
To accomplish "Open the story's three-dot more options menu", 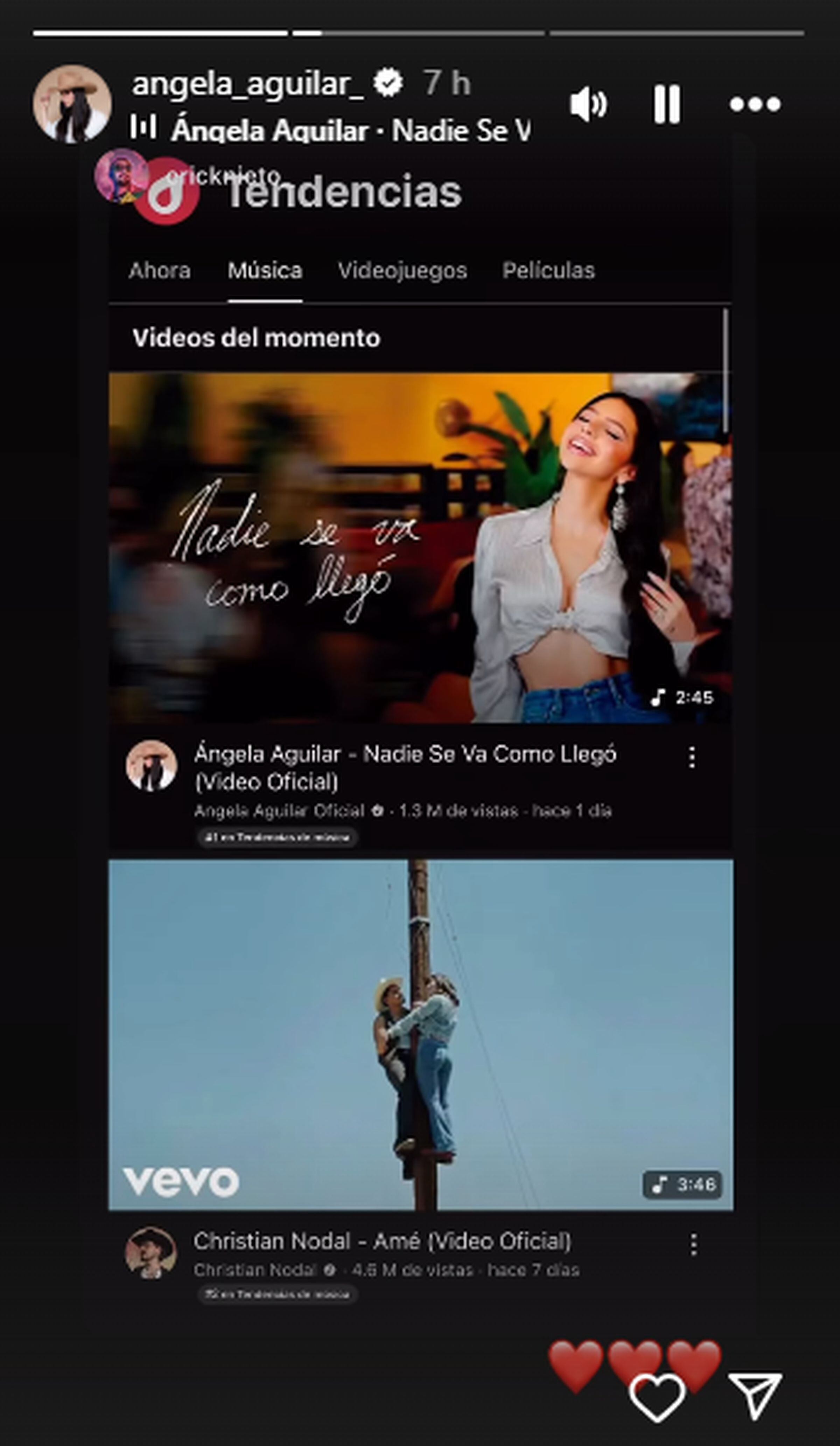I will (756, 104).
